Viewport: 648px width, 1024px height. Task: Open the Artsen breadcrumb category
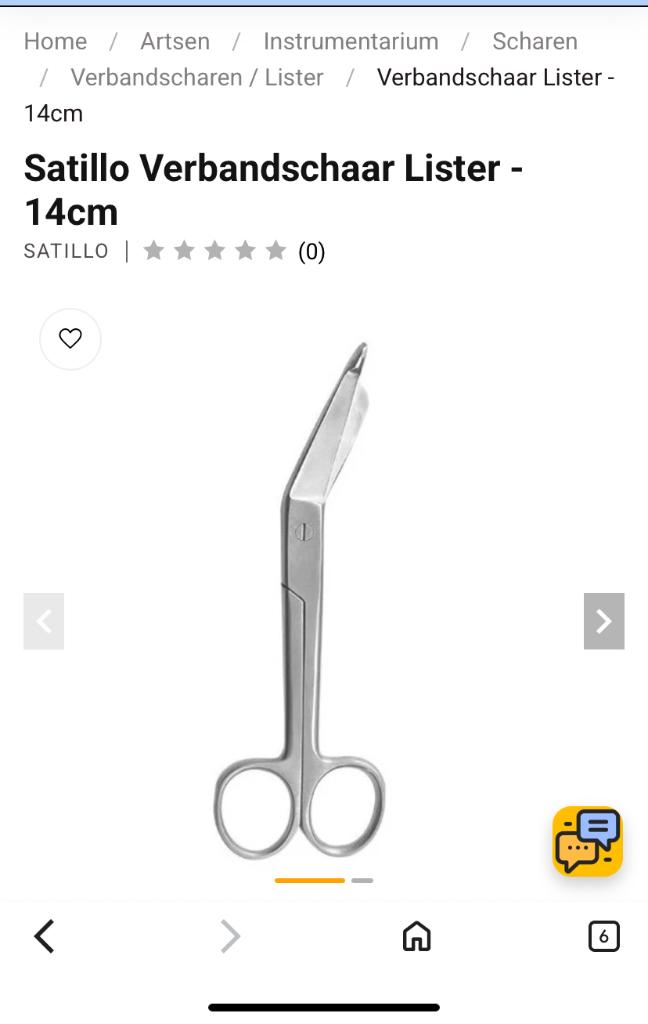[x=175, y=41]
